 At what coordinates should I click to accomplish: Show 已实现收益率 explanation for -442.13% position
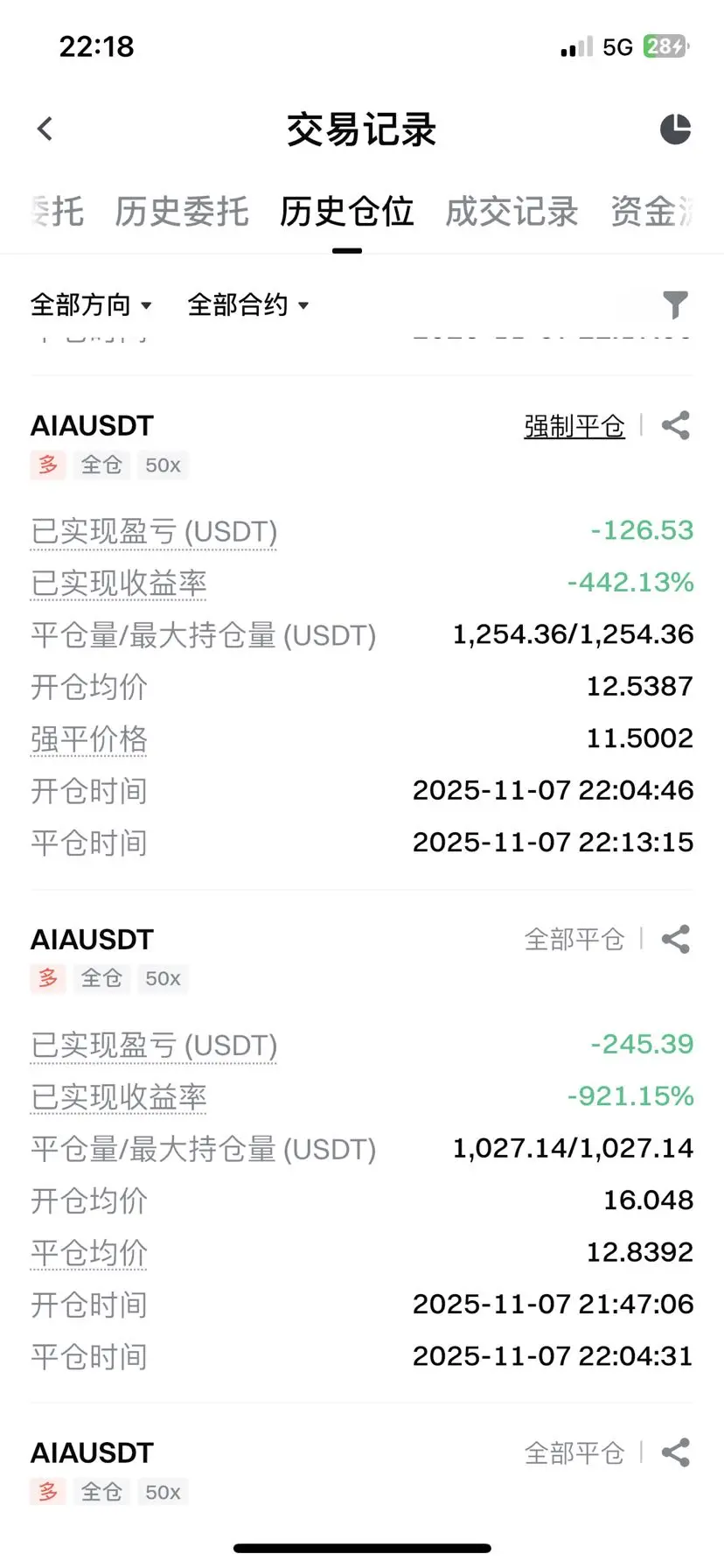coord(119,584)
